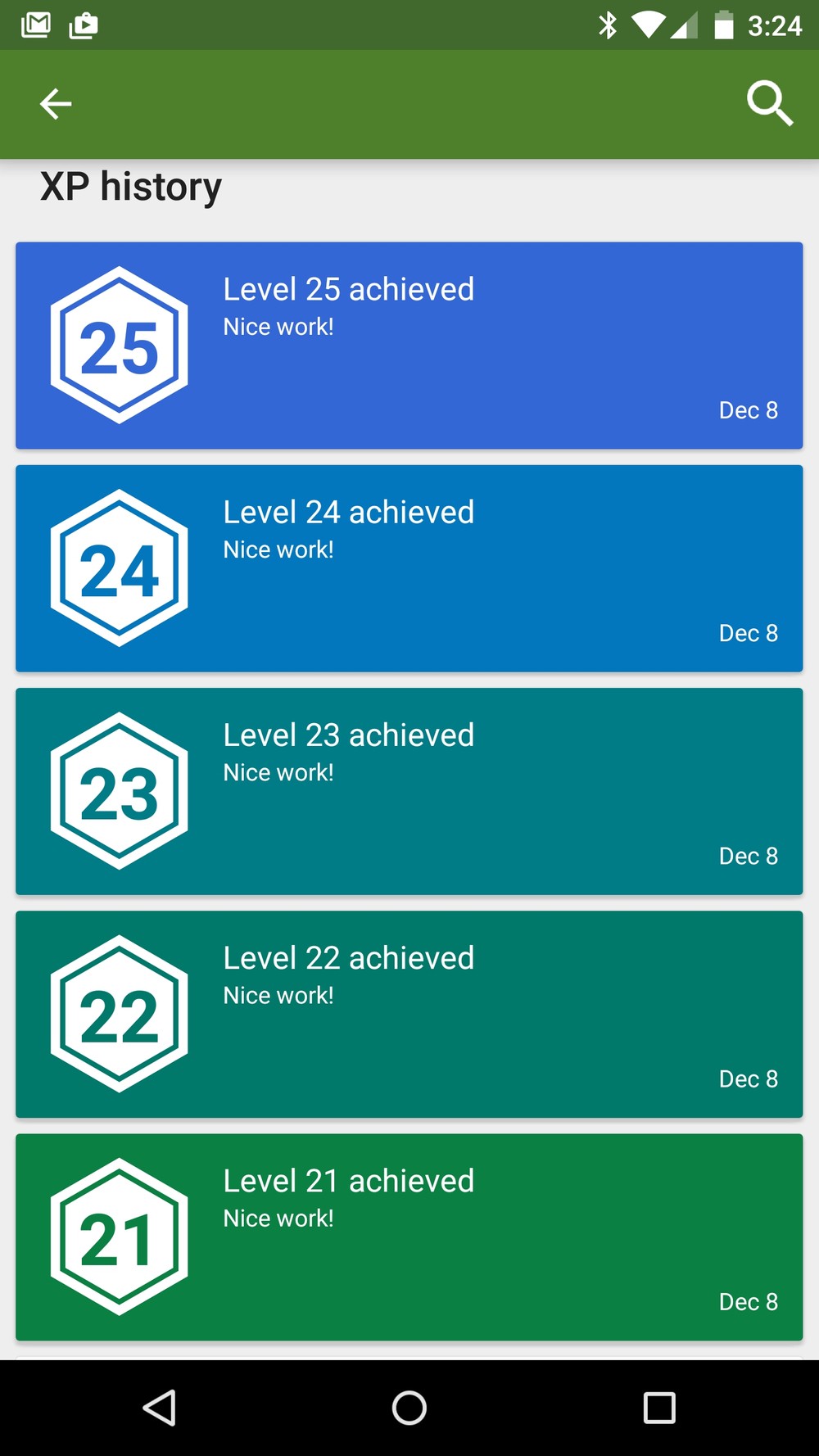Open the Level 21 achieved card
819x1456 pixels.
point(409,1237)
